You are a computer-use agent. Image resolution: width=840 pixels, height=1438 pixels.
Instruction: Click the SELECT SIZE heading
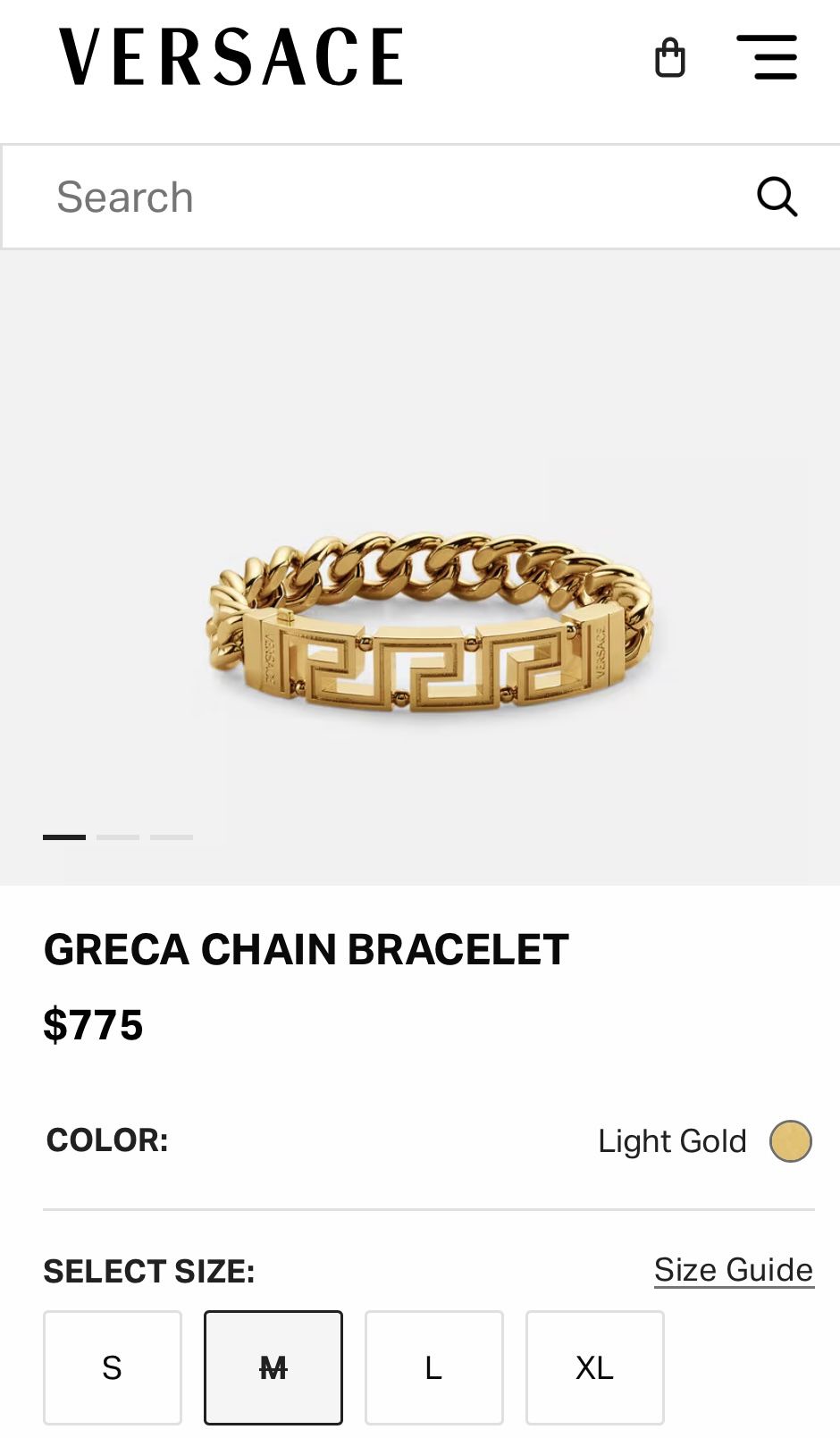click(149, 1270)
